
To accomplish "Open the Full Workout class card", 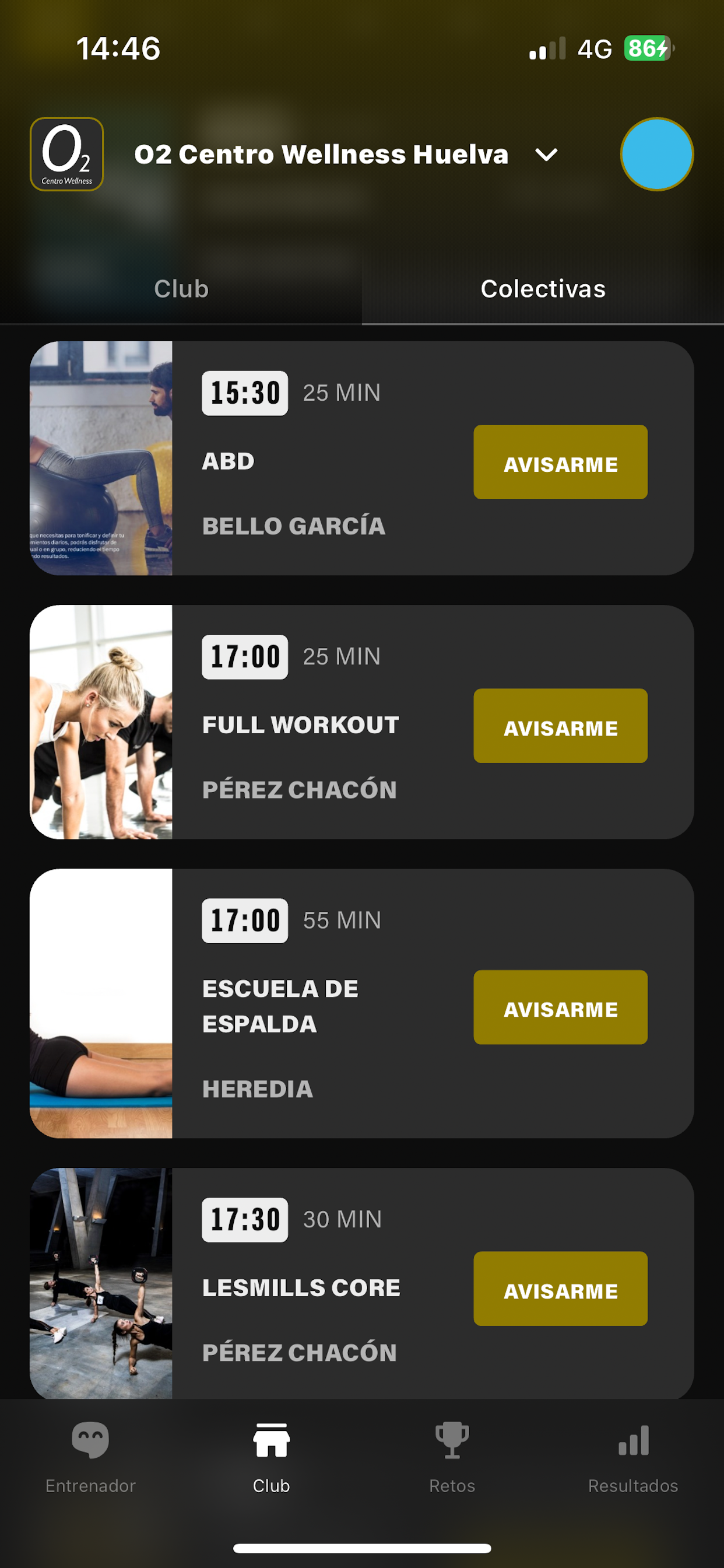I will tap(362, 722).
